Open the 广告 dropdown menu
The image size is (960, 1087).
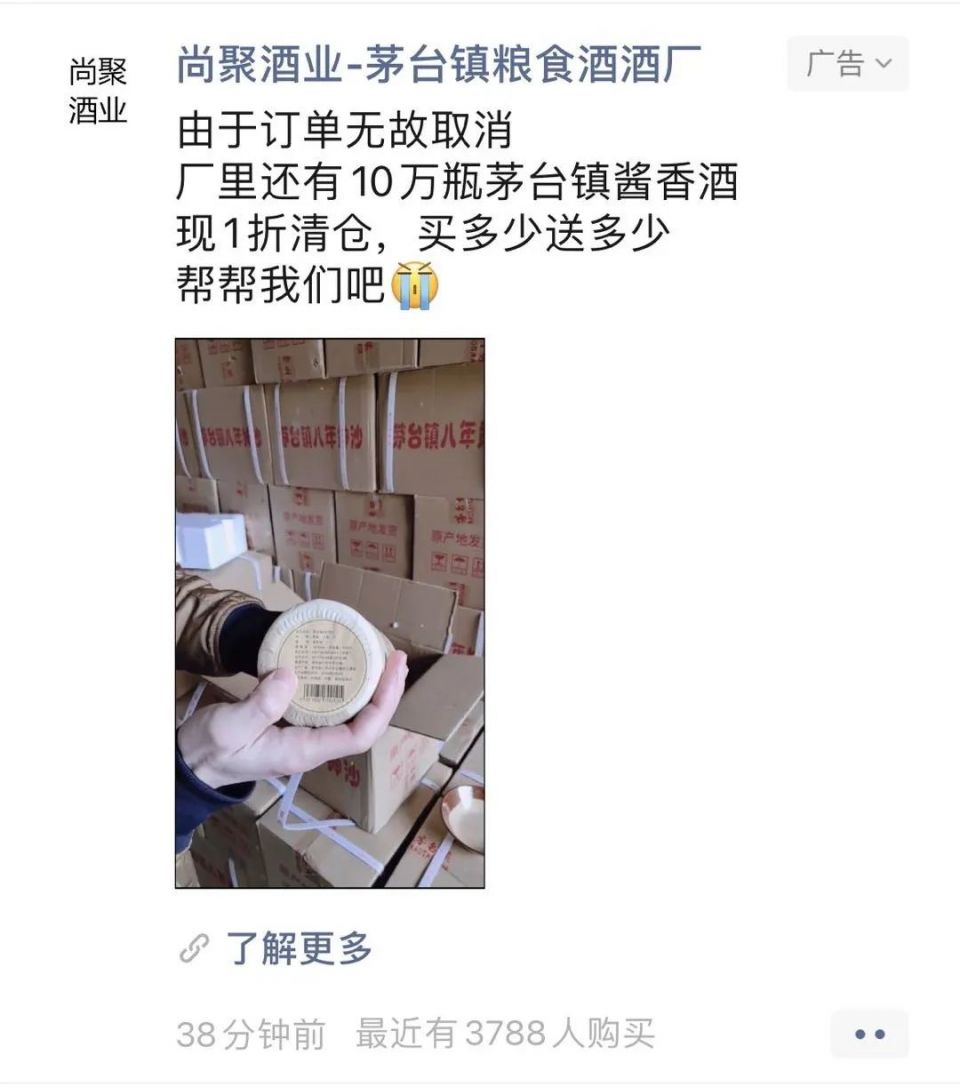click(848, 64)
